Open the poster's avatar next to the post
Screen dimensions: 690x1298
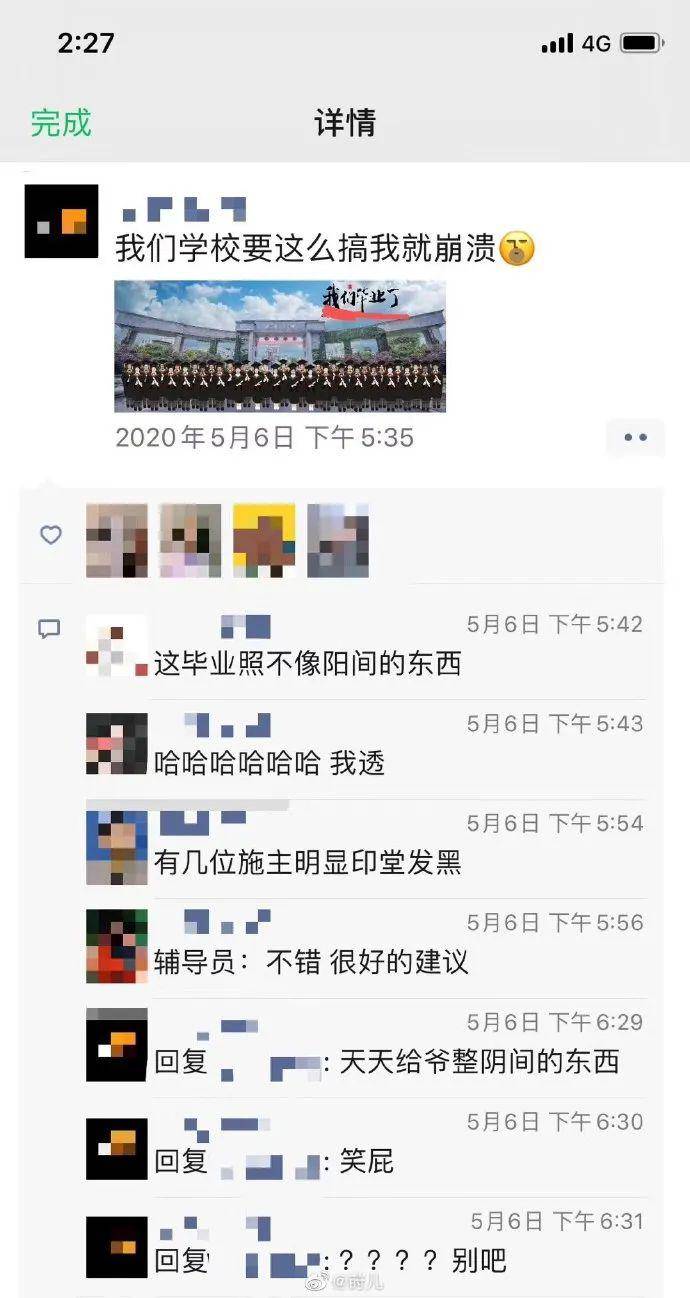tap(61, 221)
